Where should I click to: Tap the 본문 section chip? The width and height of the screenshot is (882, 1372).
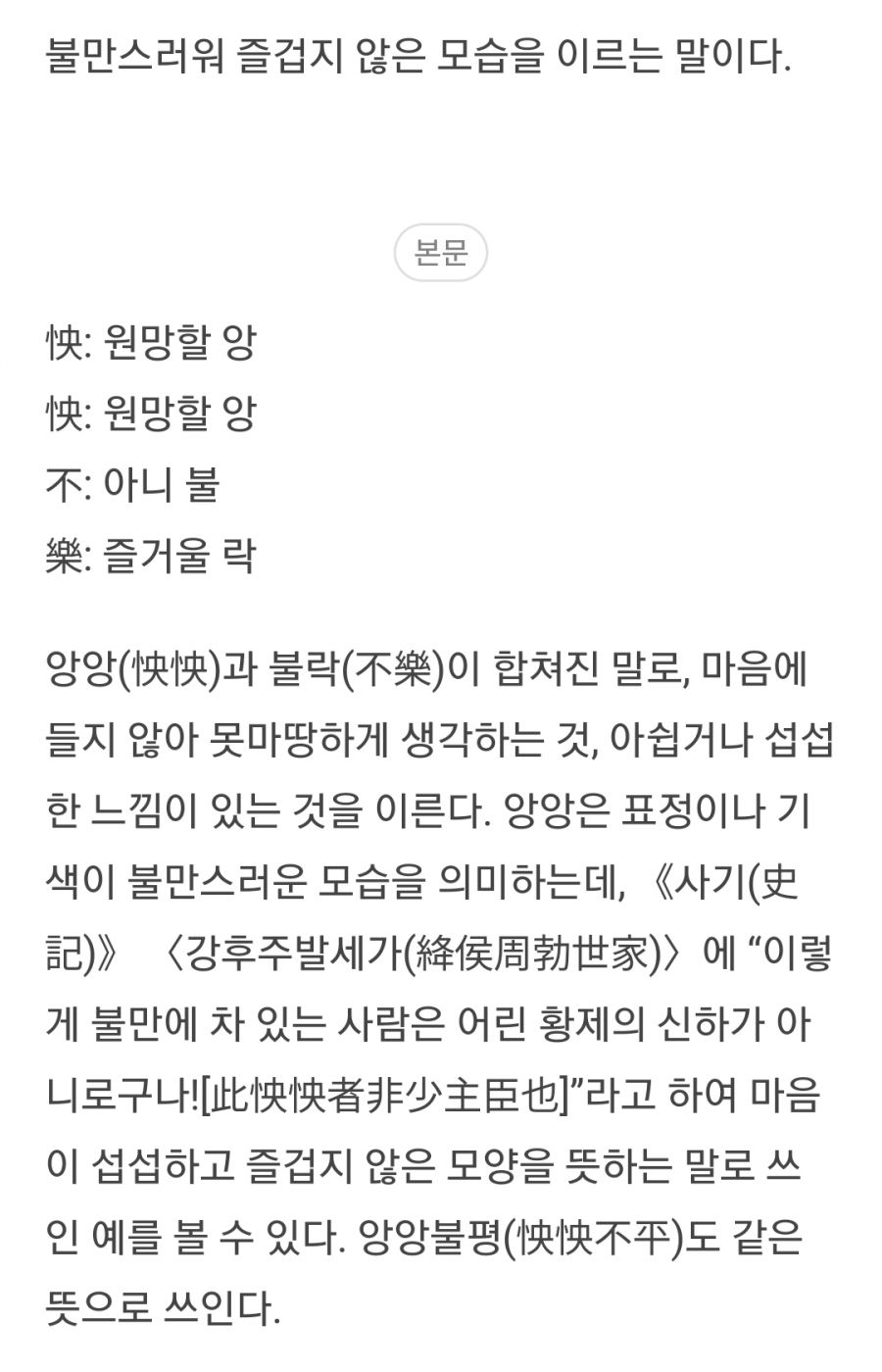(440, 254)
